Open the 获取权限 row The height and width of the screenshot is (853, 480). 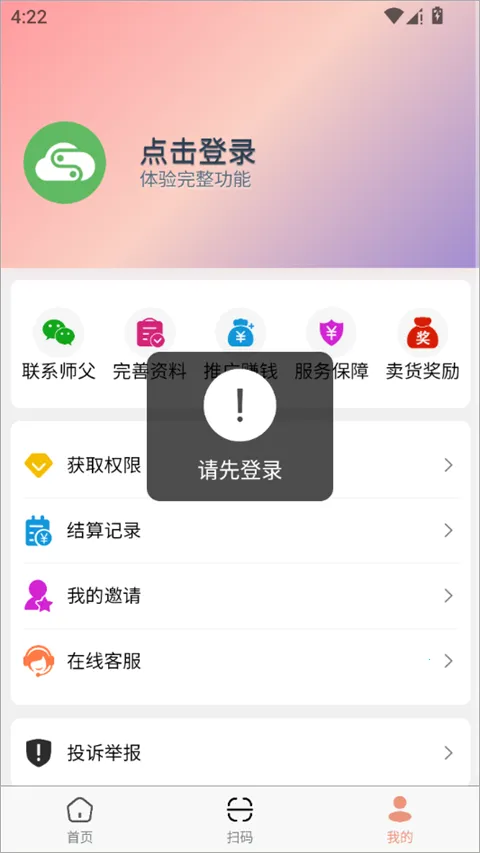[240, 465]
